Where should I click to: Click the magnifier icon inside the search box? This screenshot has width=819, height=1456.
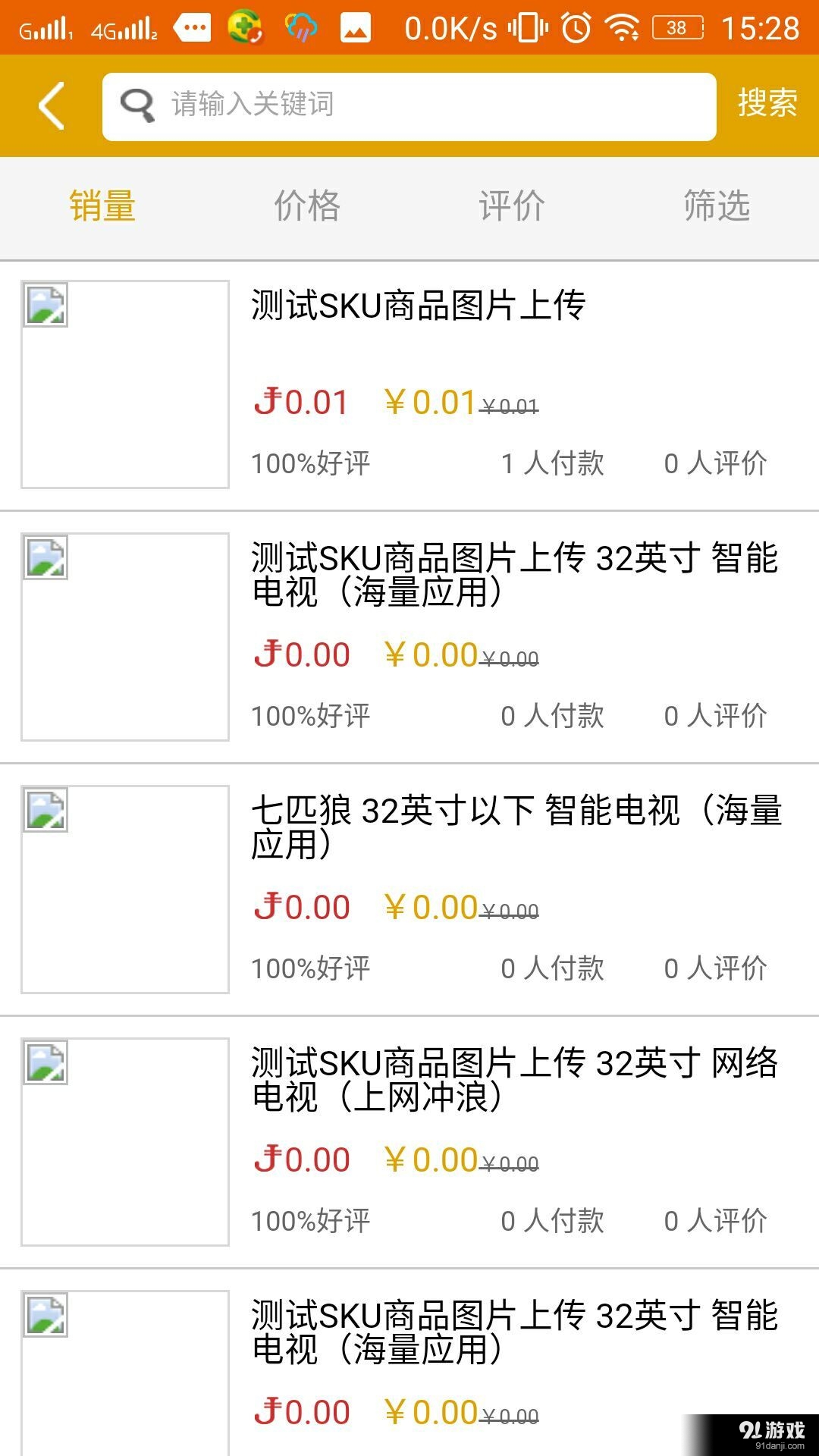[x=136, y=106]
